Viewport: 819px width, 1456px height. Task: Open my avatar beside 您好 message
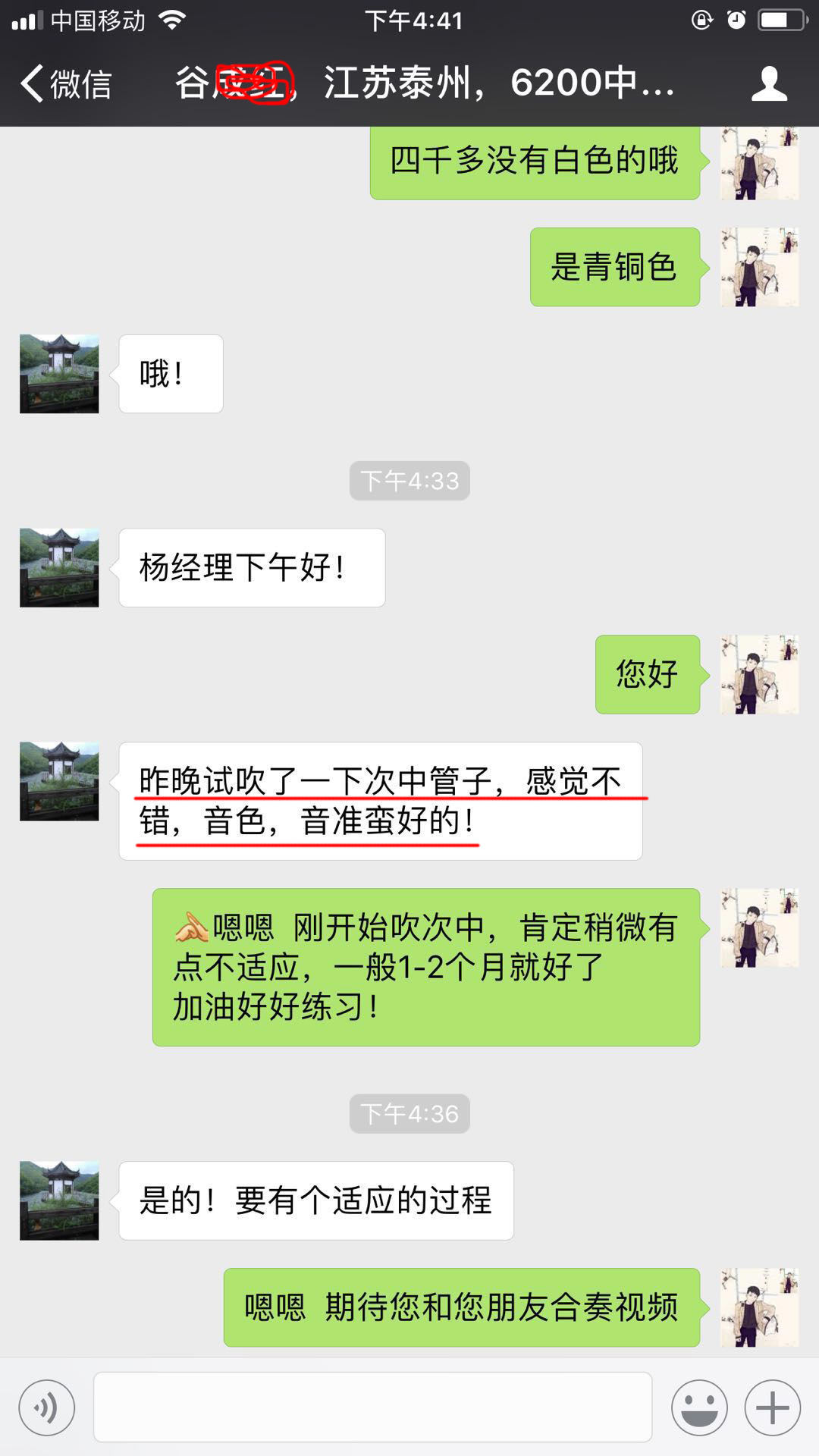pos(759,674)
